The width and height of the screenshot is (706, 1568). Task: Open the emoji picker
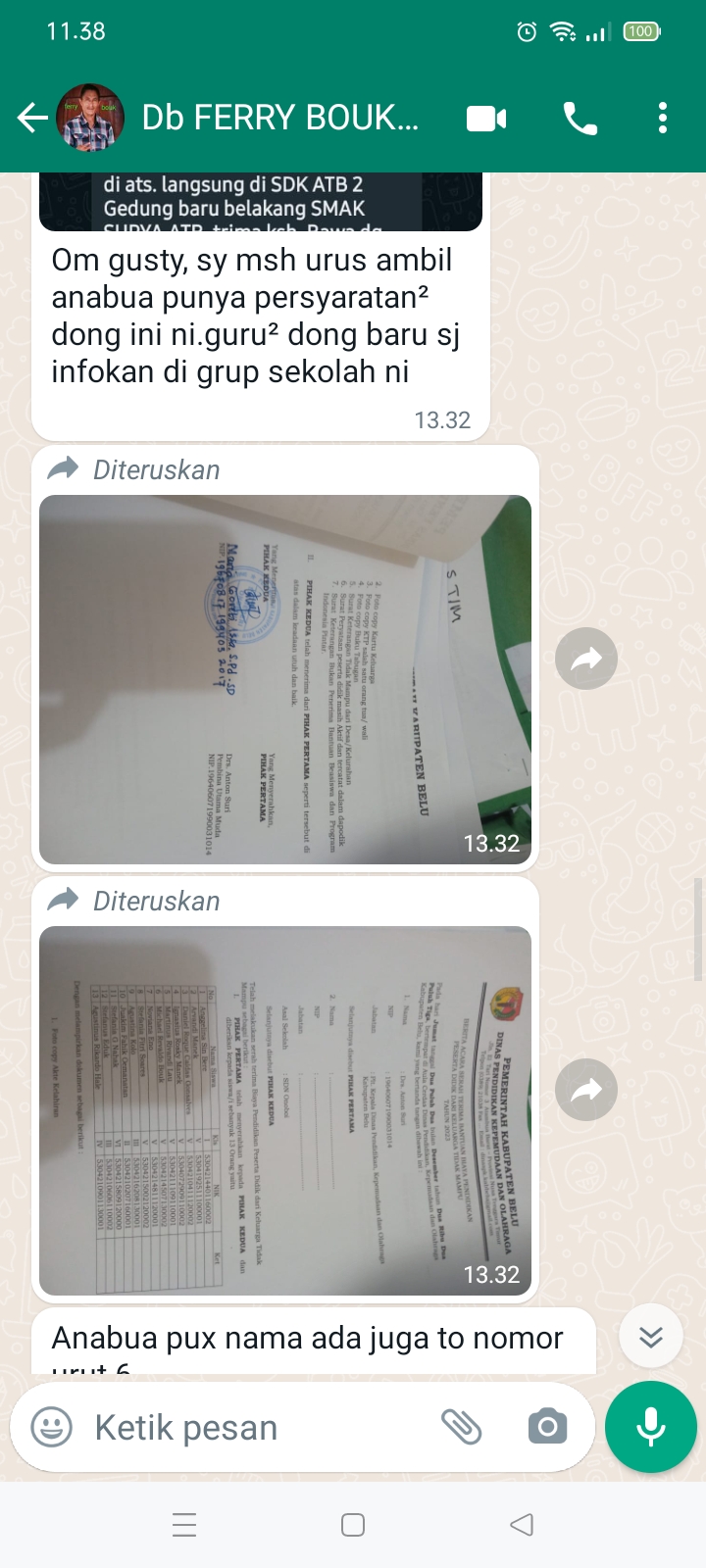[x=51, y=1427]
